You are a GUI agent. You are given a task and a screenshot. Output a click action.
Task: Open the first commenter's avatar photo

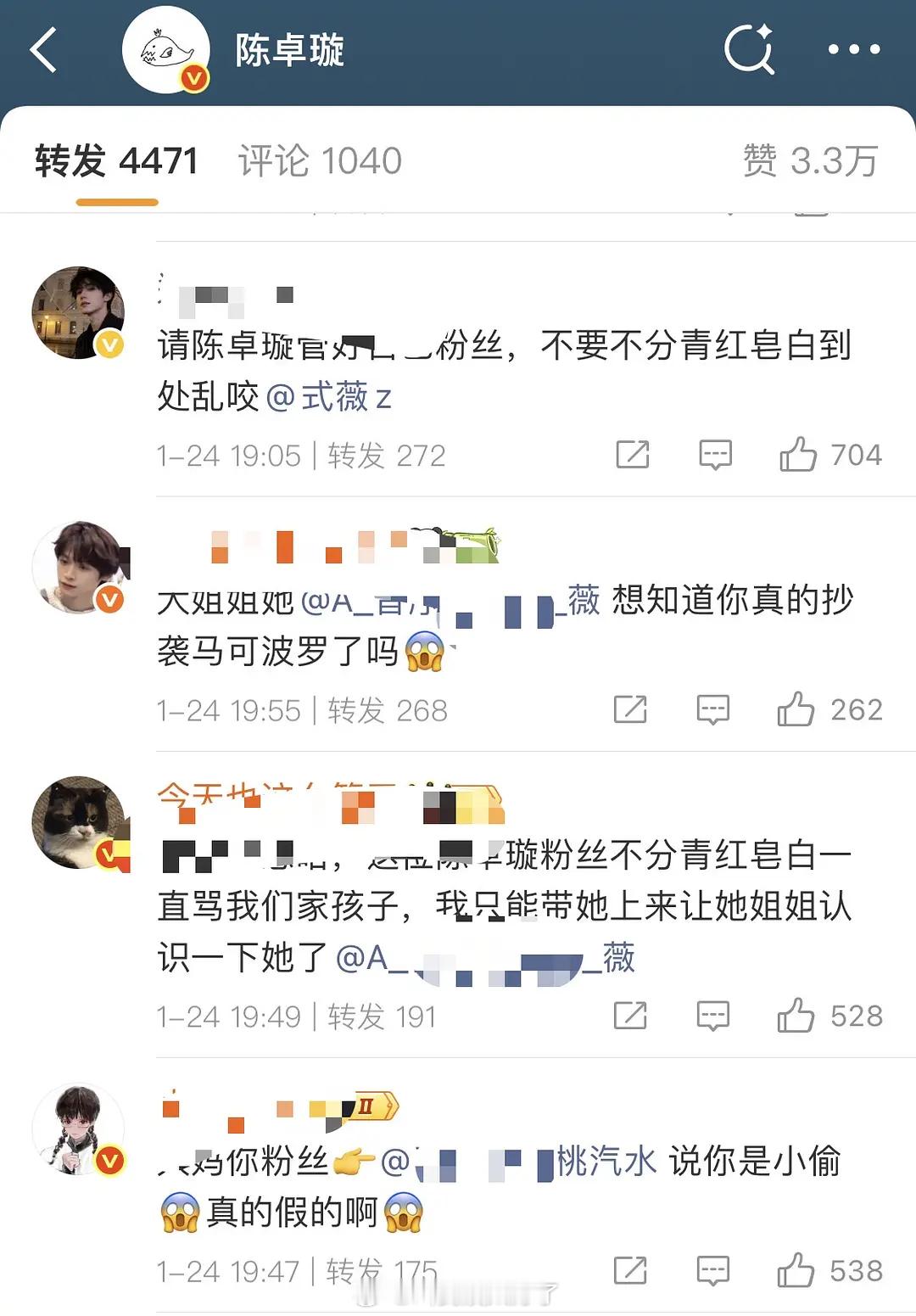[x=78, y=312]
